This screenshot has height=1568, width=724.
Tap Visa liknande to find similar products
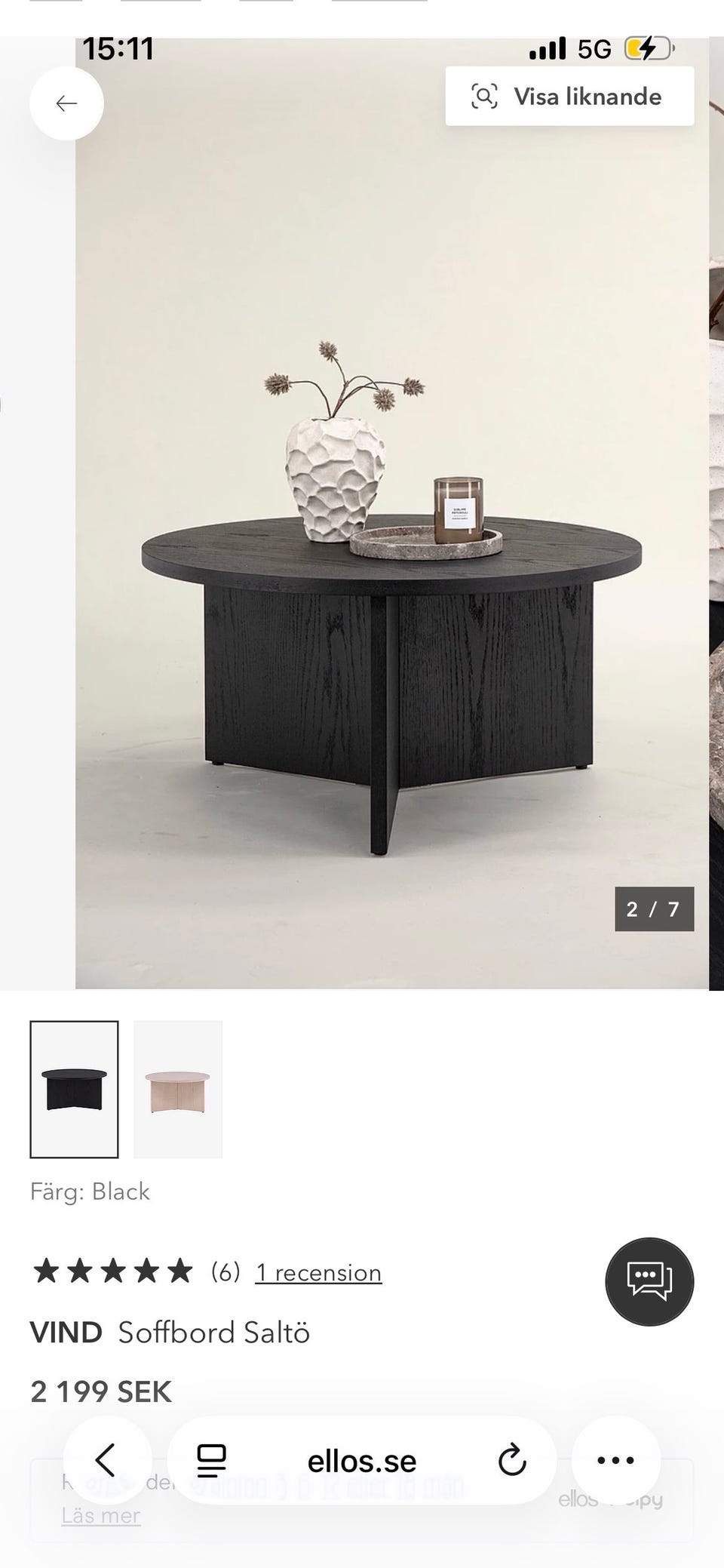coord(569,97)
